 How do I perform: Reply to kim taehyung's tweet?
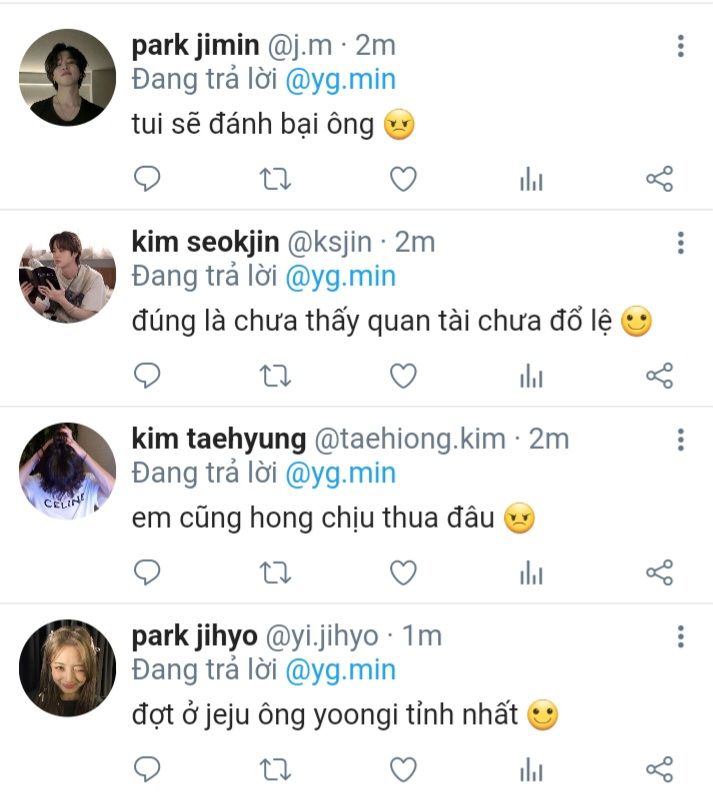(x=147, y=572)
